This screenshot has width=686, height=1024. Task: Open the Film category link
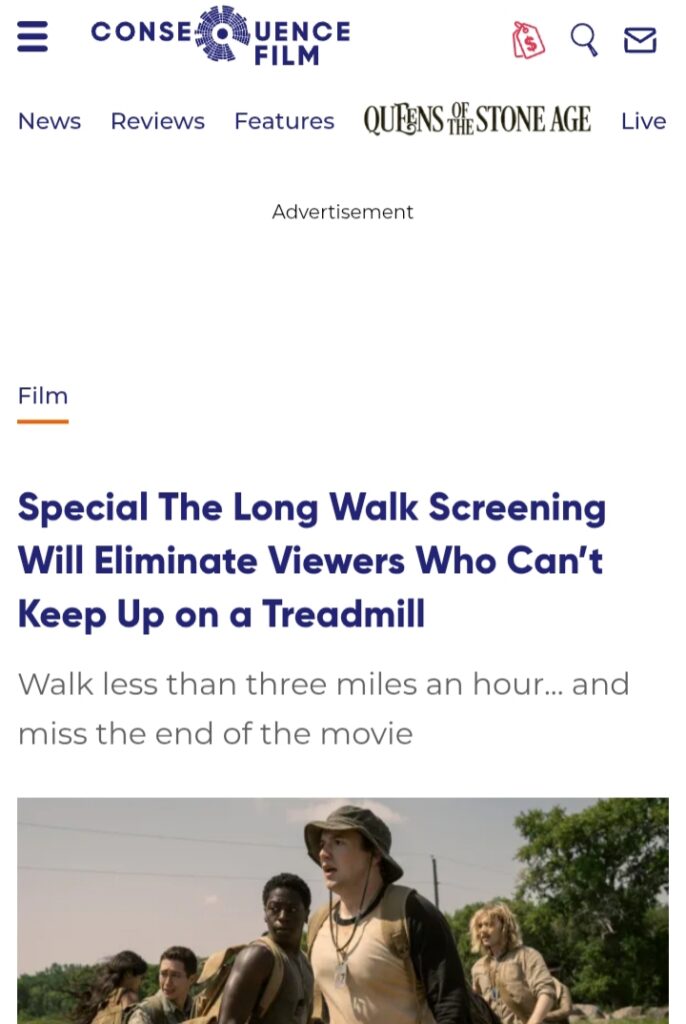click(43, 396)
